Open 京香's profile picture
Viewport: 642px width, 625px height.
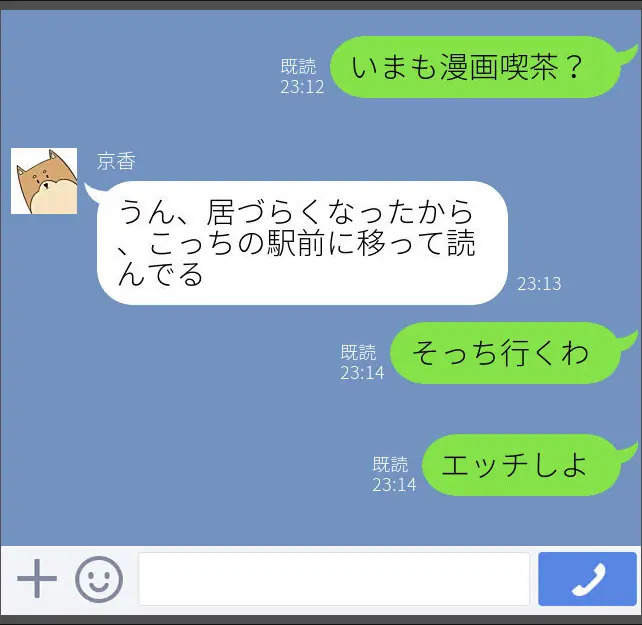pyautogui.click(x=44, y=181)
